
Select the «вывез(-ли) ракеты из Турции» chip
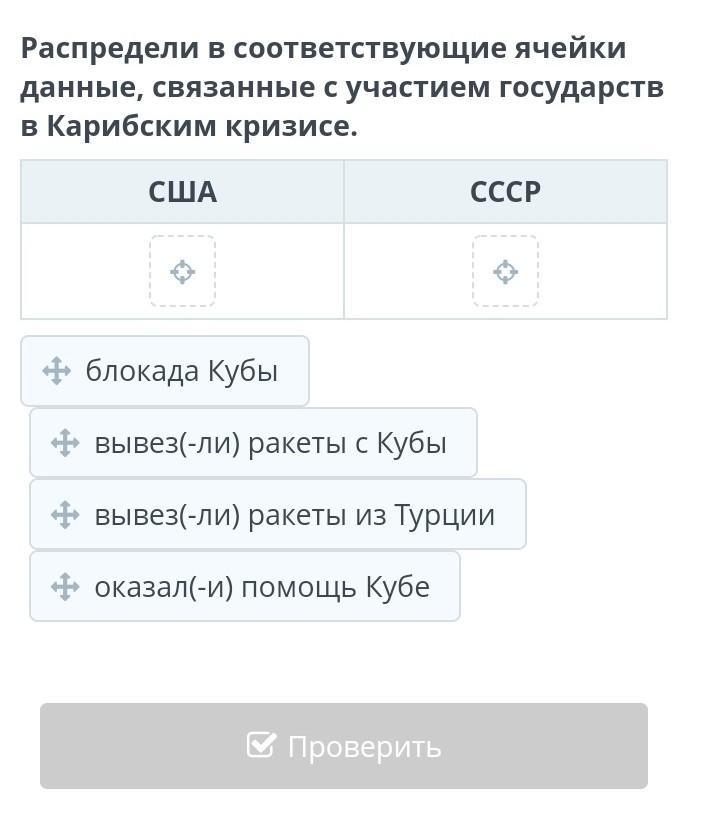coord(278,514)
